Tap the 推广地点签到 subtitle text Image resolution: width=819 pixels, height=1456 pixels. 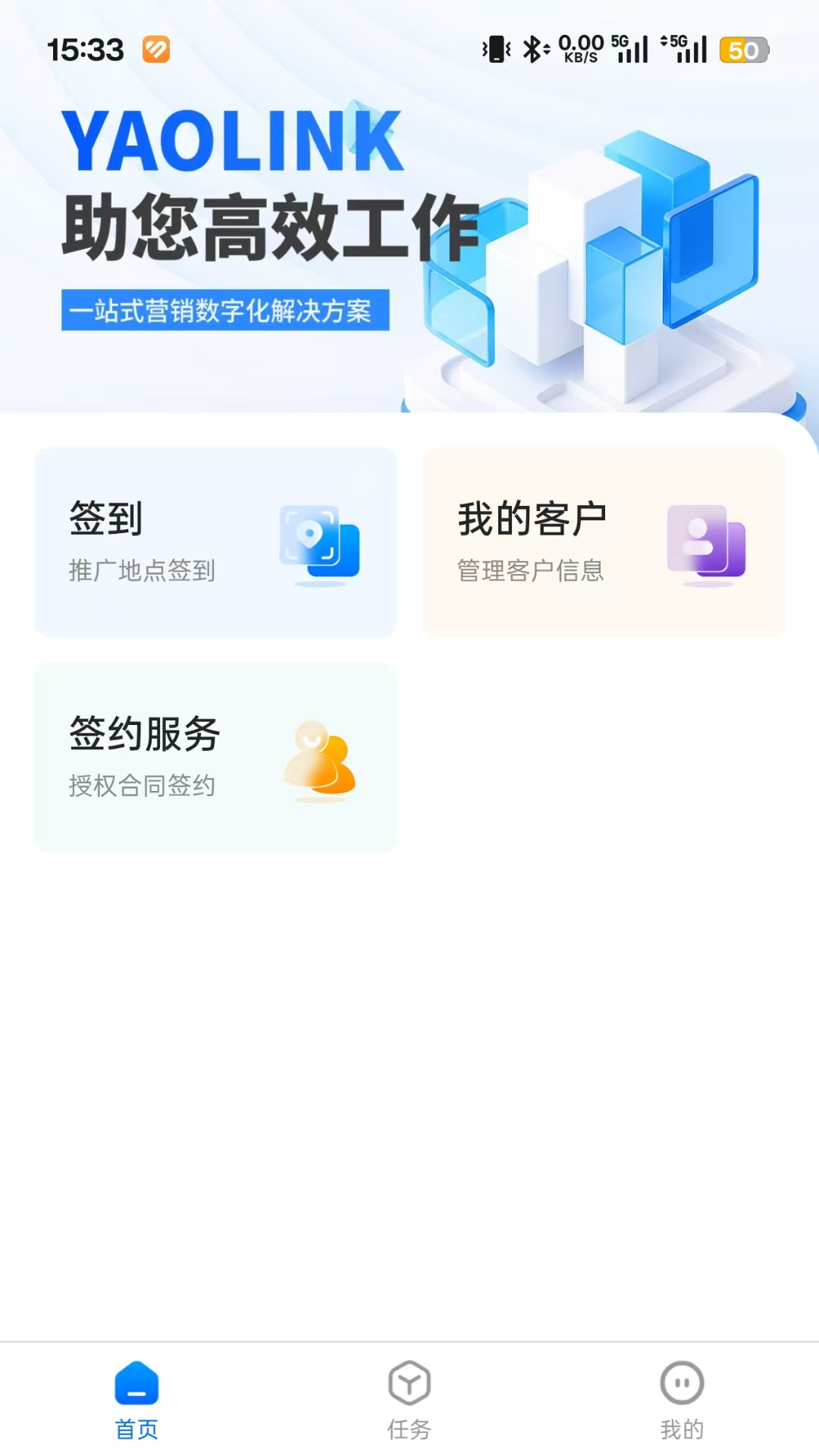pyautogui.click(x=141, y=573)
